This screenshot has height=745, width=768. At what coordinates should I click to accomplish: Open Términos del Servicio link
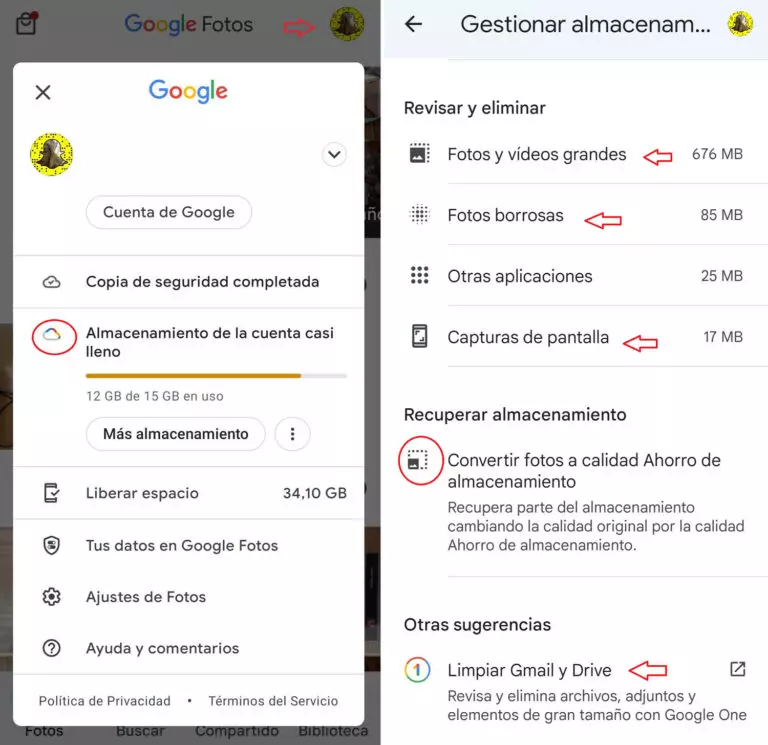click(x=273, y=701)
